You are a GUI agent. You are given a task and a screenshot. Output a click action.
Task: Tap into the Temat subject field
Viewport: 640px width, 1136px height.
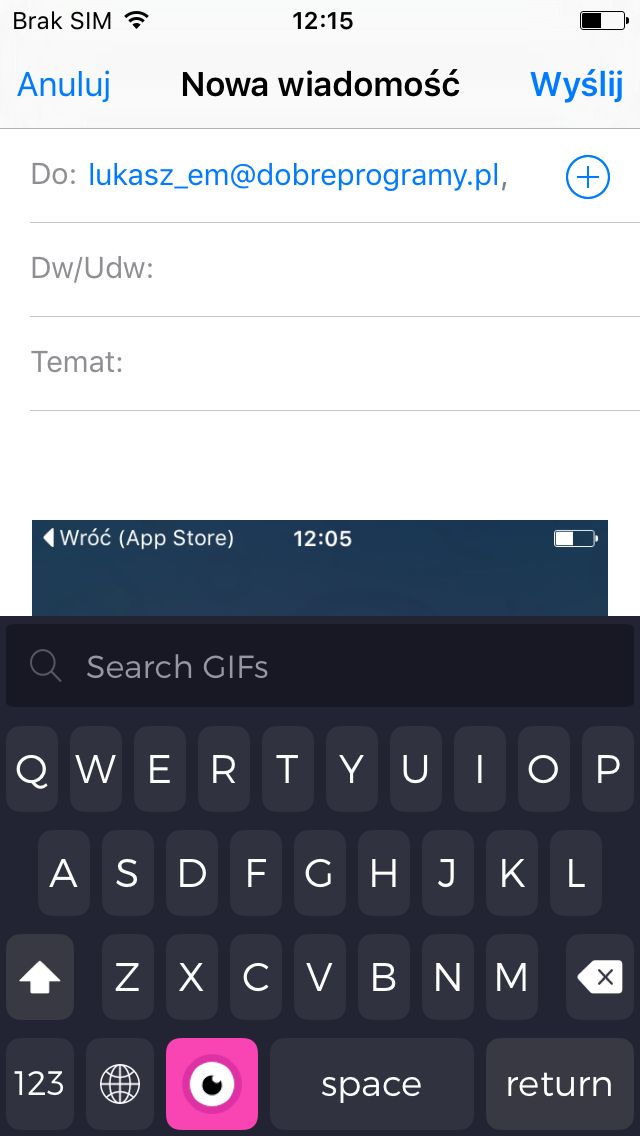(x=335, y=363)
